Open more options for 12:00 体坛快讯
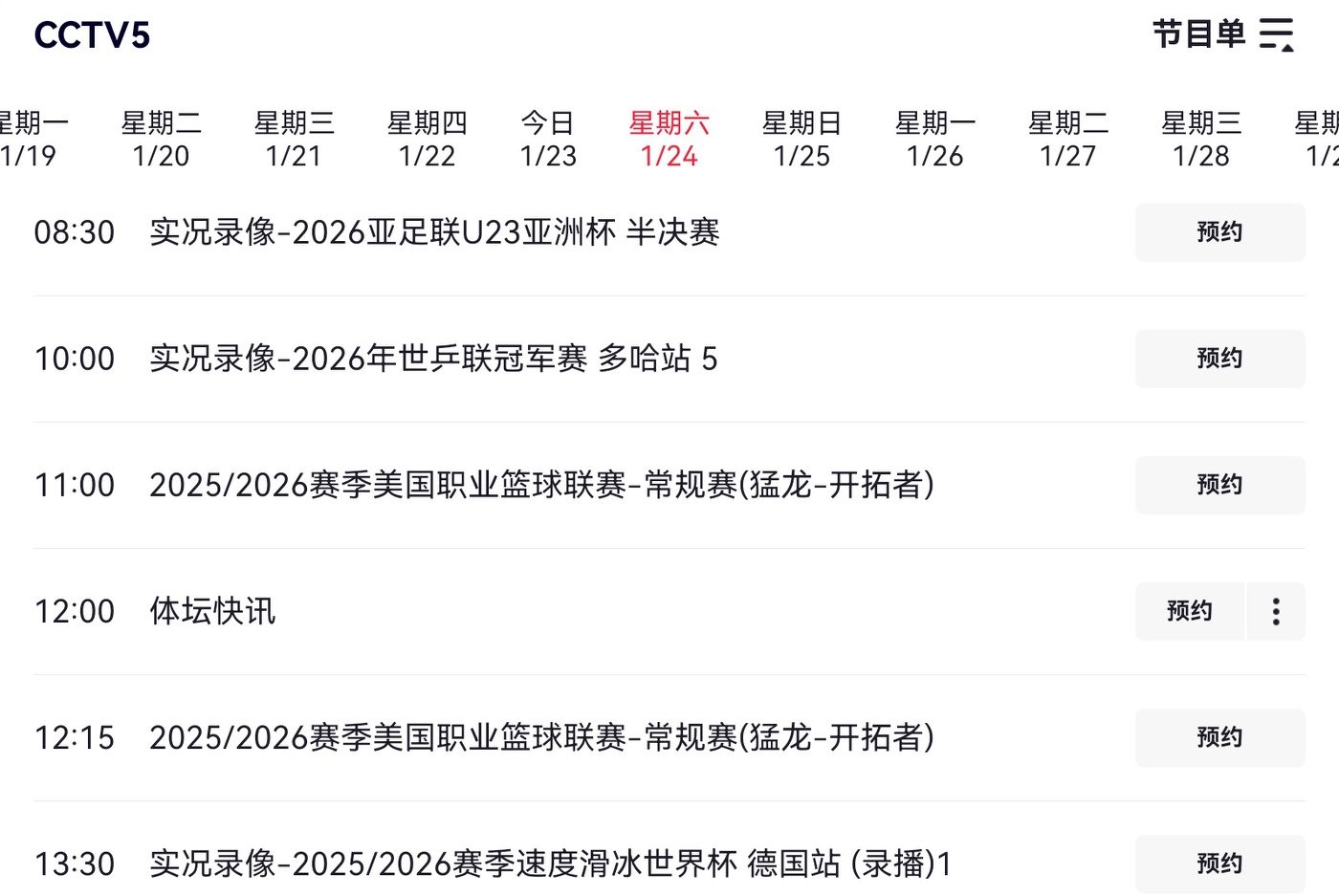Image resolution: width=1339 pixels, height=896 pixels. (1276, 611)
